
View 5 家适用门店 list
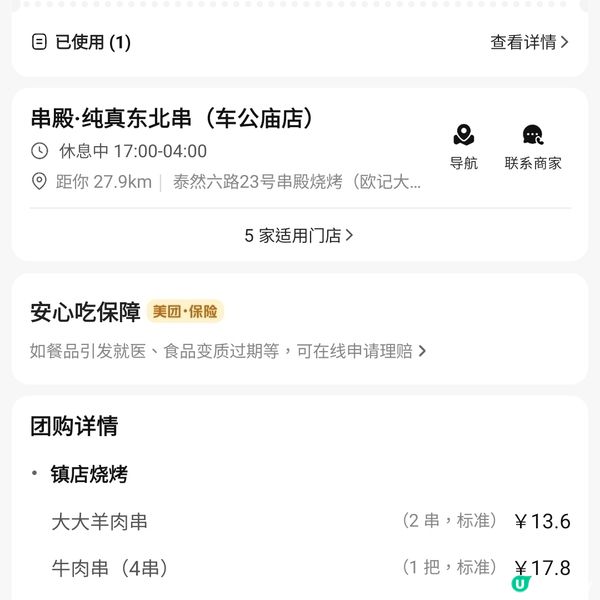coord(299,236)
